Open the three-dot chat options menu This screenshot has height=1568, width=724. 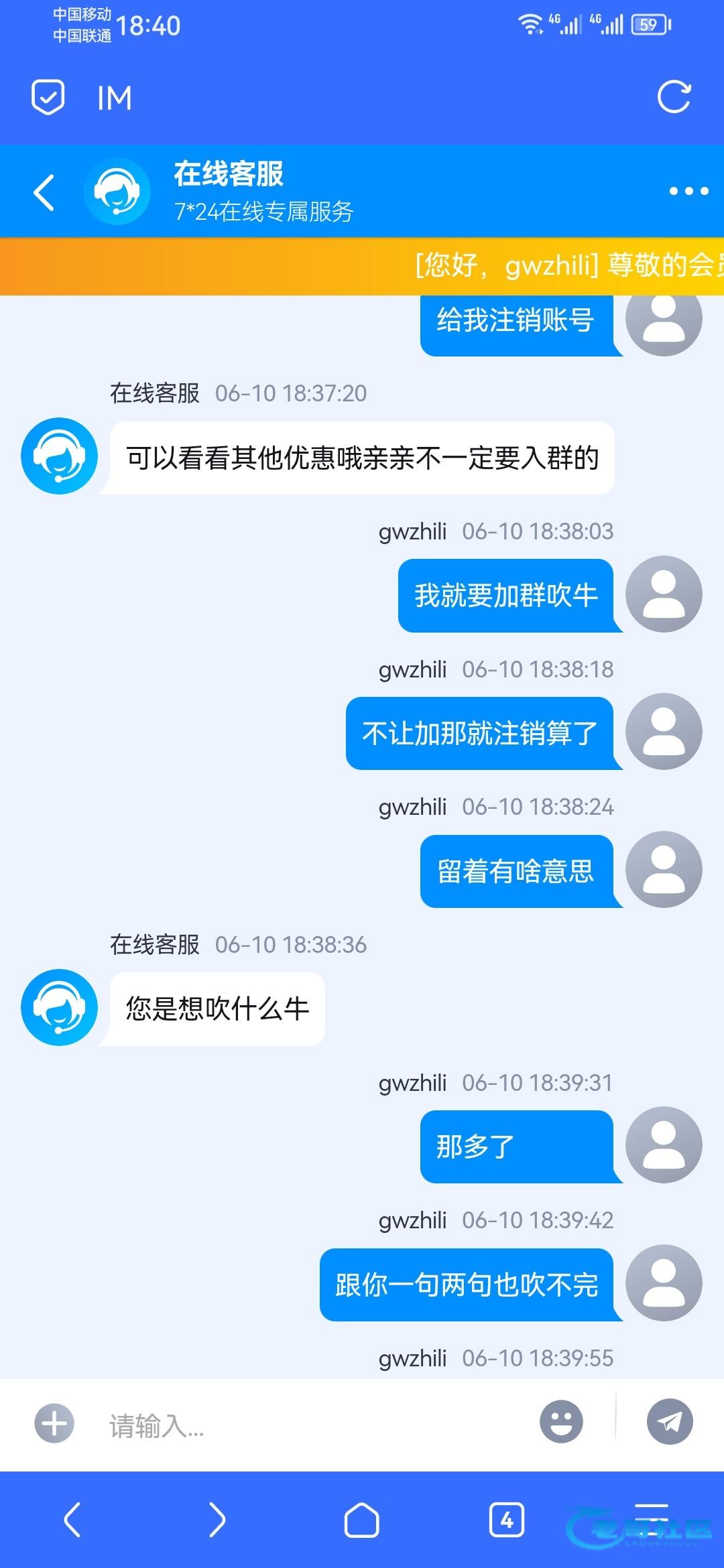click(688, 192)
